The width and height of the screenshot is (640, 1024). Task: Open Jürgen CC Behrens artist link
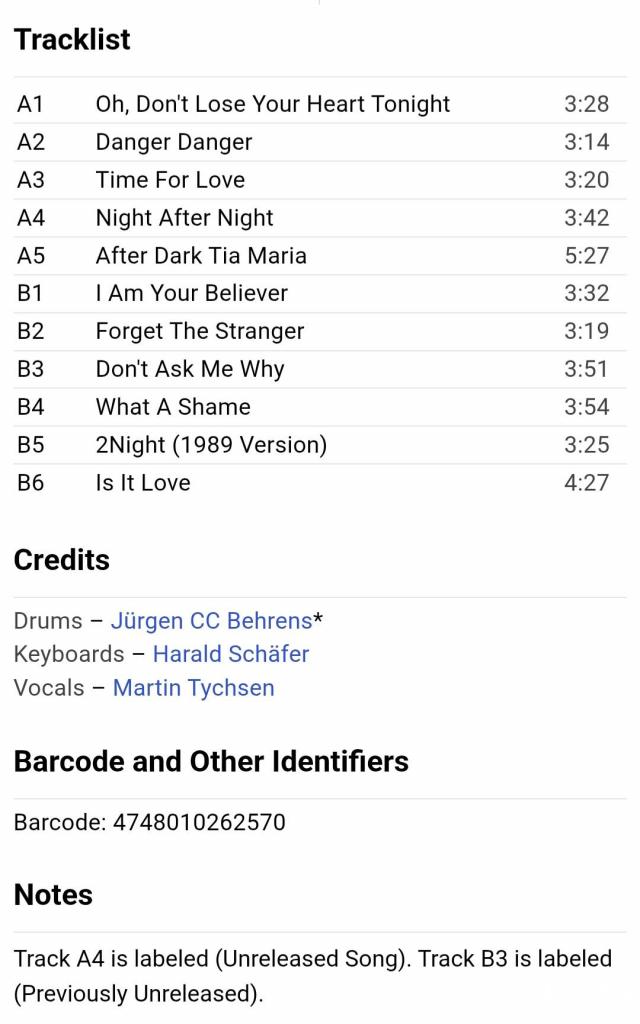tap(211, 621)
